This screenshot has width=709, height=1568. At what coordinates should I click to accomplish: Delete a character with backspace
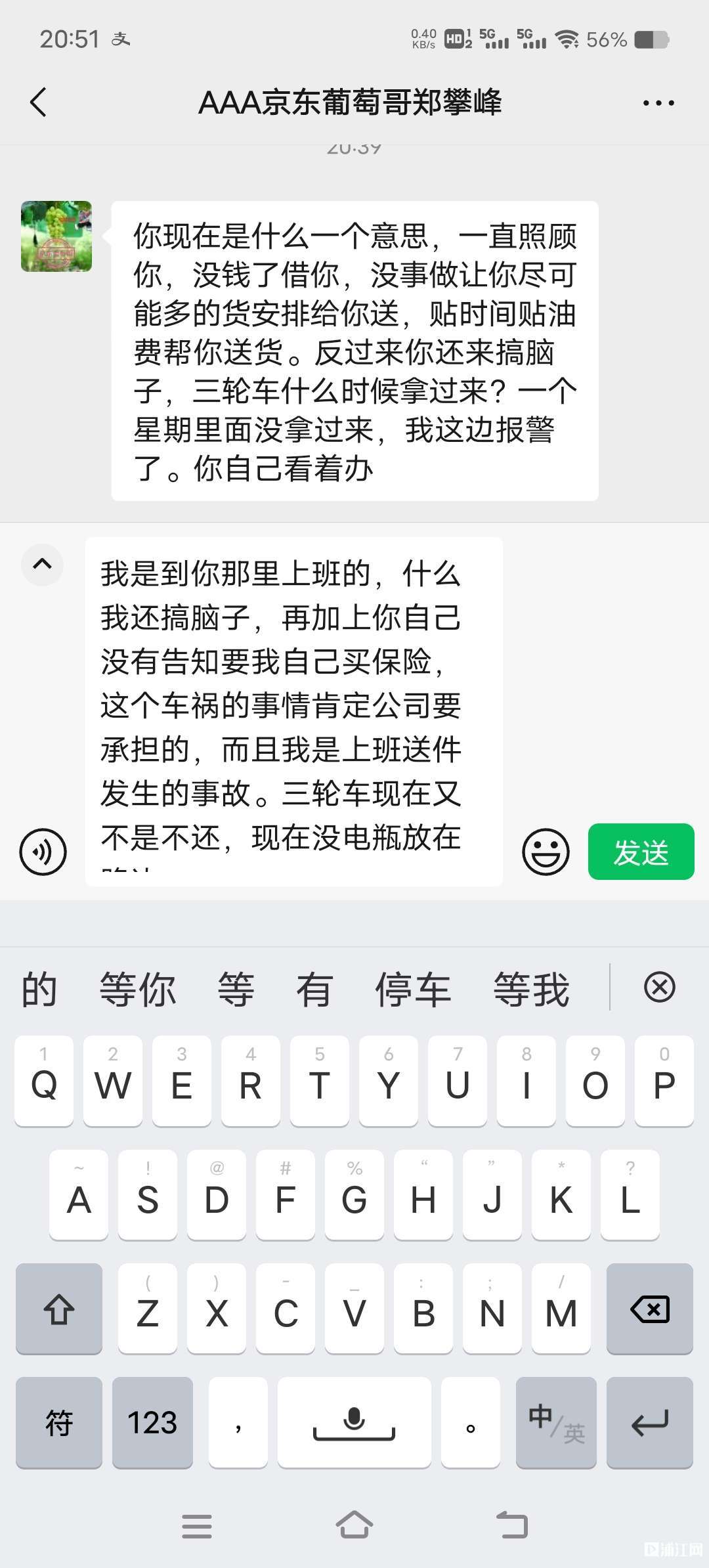pos(649,1309)
